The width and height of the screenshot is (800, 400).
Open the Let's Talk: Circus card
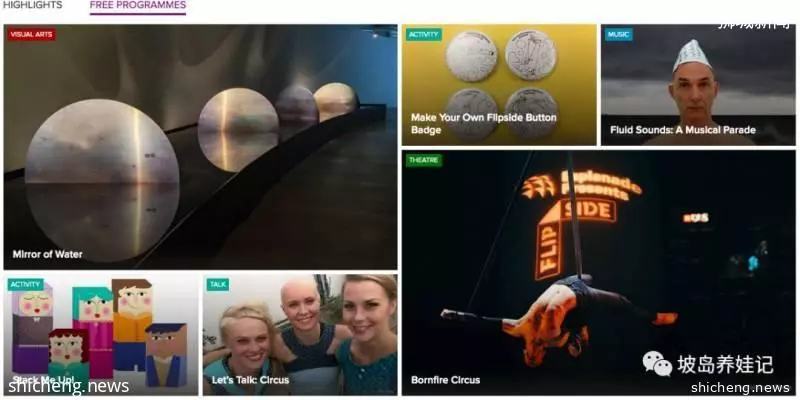(x=300, y=334)
